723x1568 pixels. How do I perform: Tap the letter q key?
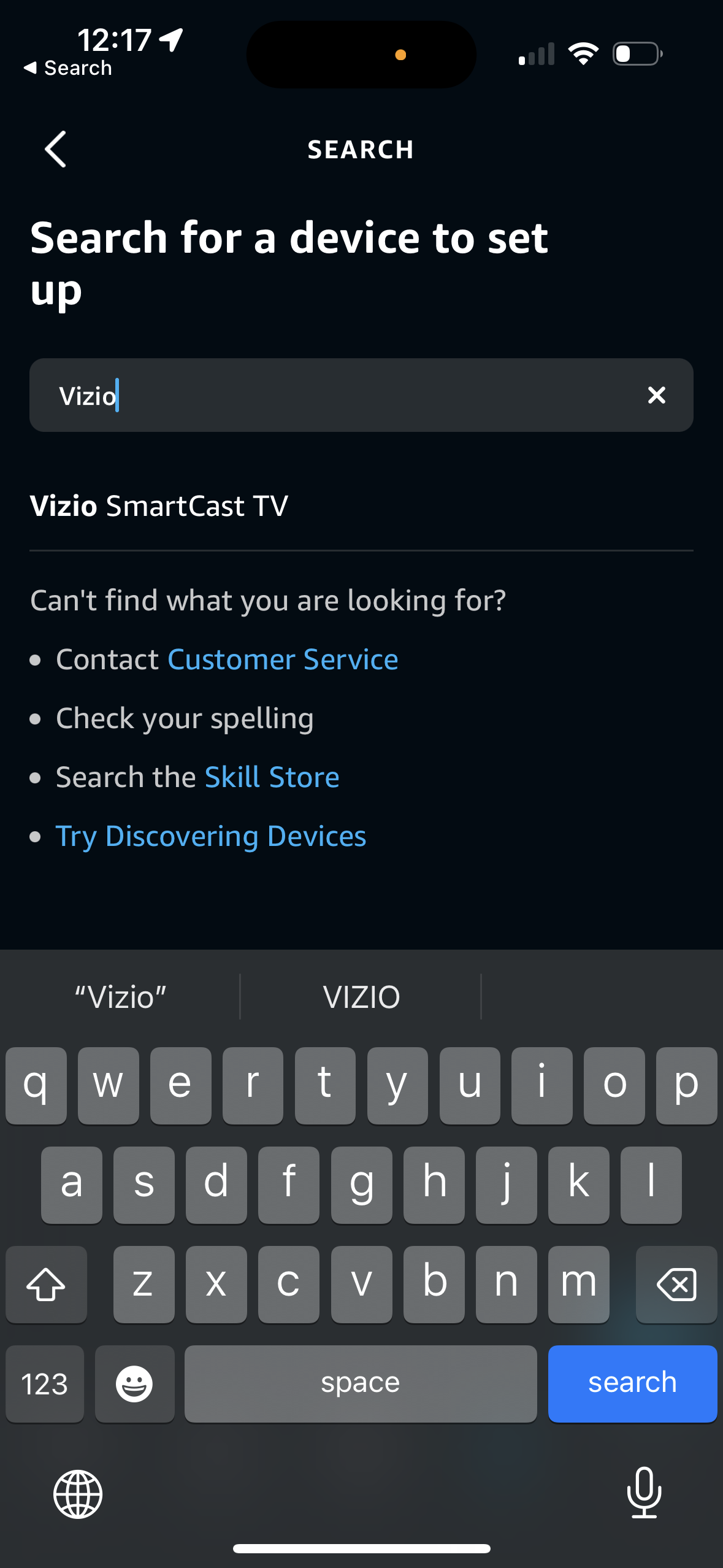[36, 1084]
